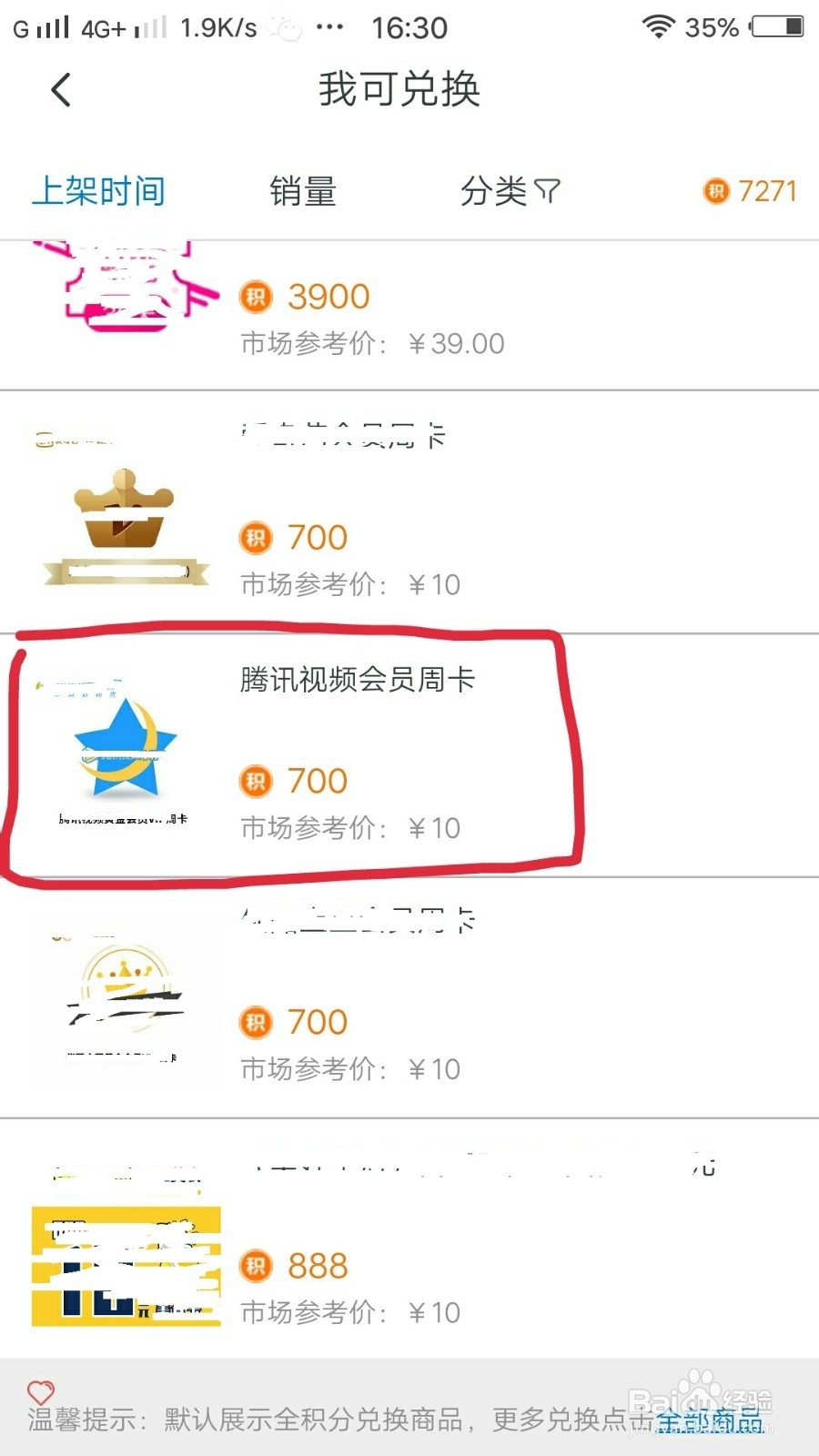This screenshot has width=819, height=1456.
Task: Tap the back arrow to return
Action: (60, 90)
